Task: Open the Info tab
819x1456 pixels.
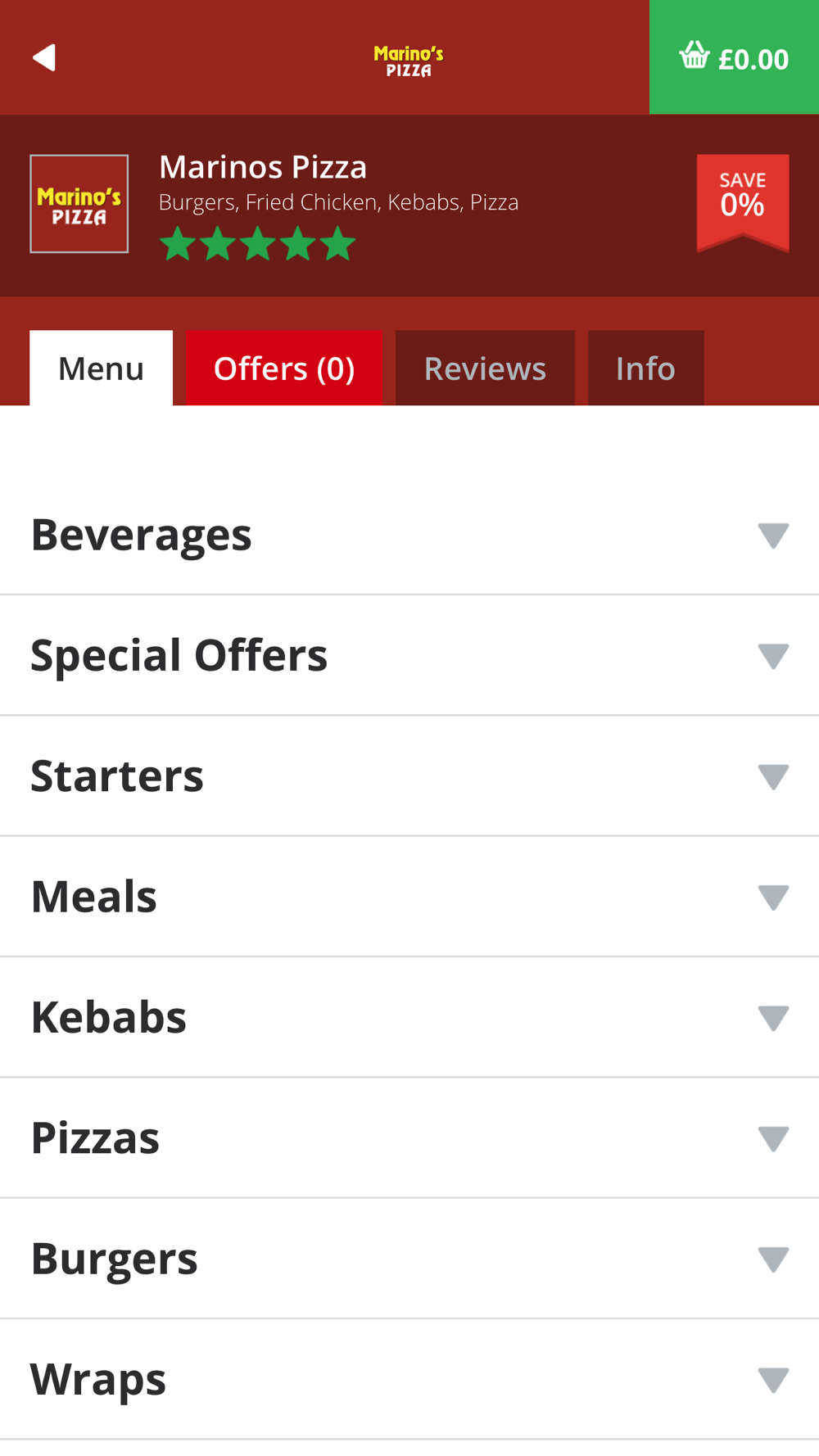Action: [x=645, y=369]
